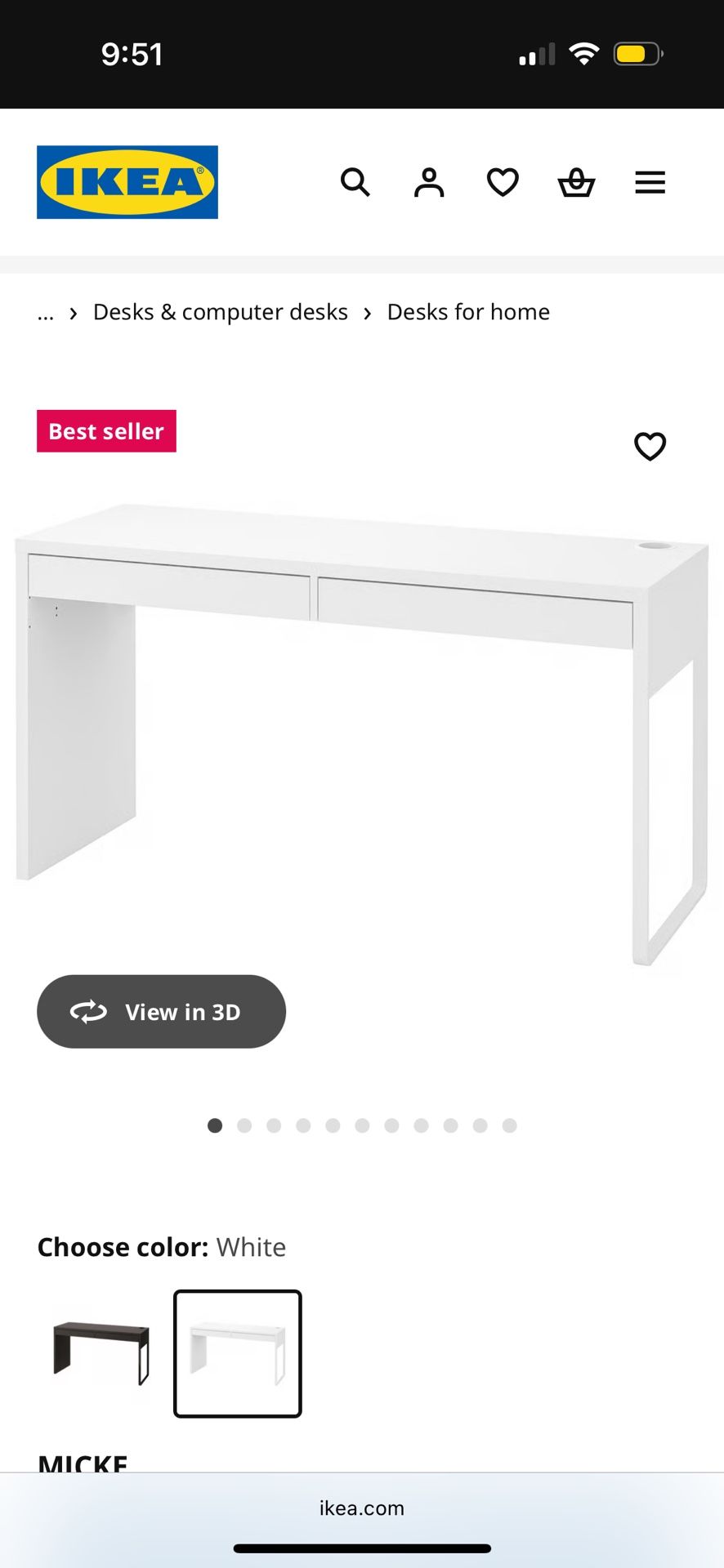Click the IKEA logo to go home
The width and height of the screenshot is (724, 1568).
pos(127,181)
